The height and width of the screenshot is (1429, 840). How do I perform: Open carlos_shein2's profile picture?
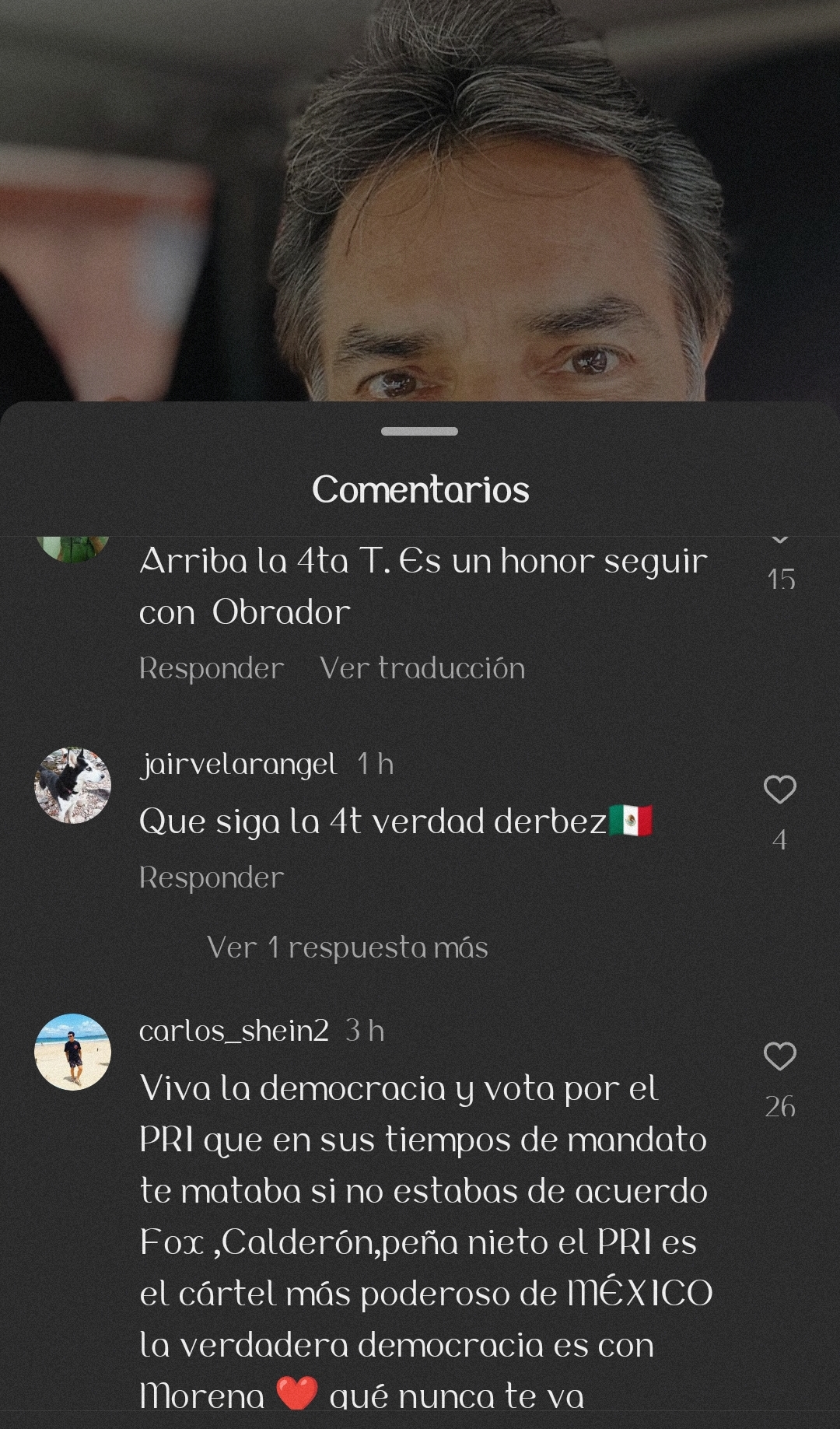[72, 1051]
